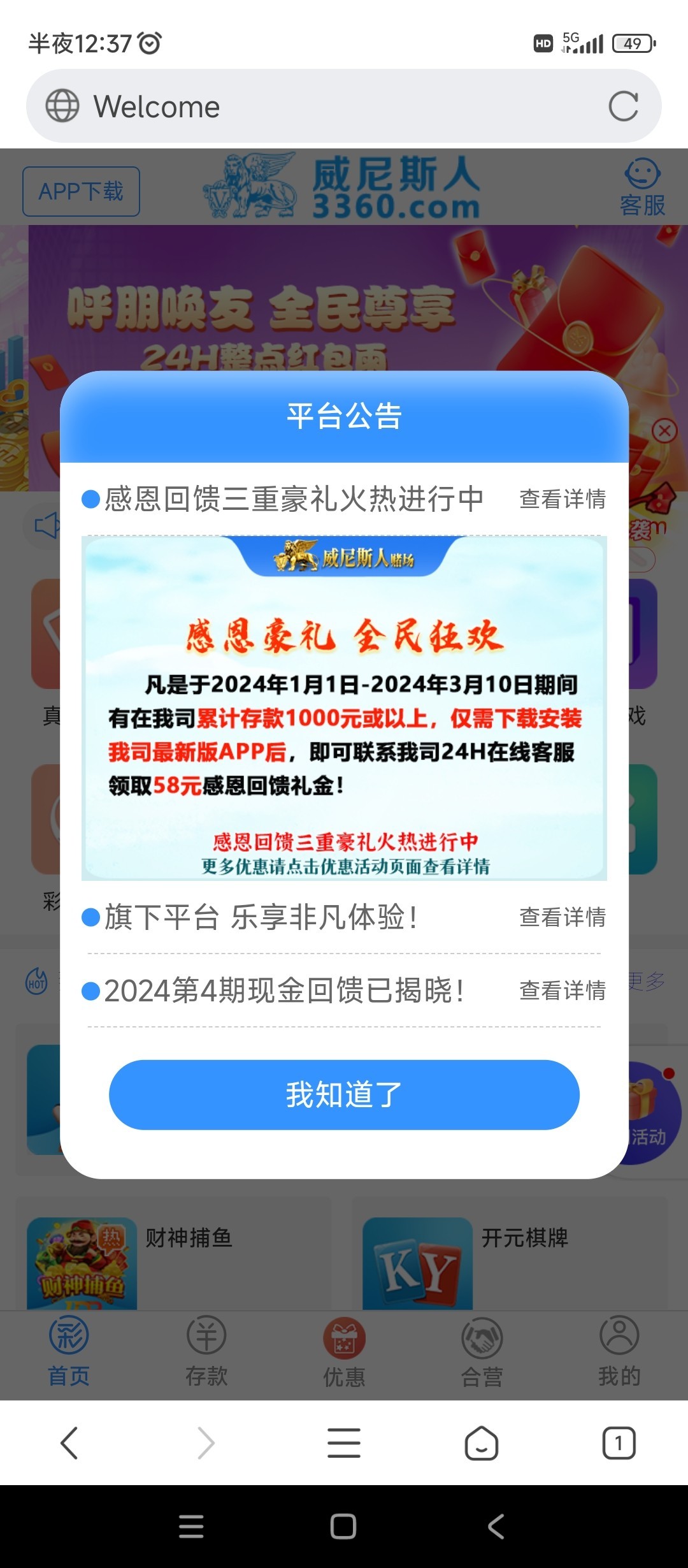Open recent apps from the system bar
This screenshot has width=688, height=1568.
[x=191, y=1527]
